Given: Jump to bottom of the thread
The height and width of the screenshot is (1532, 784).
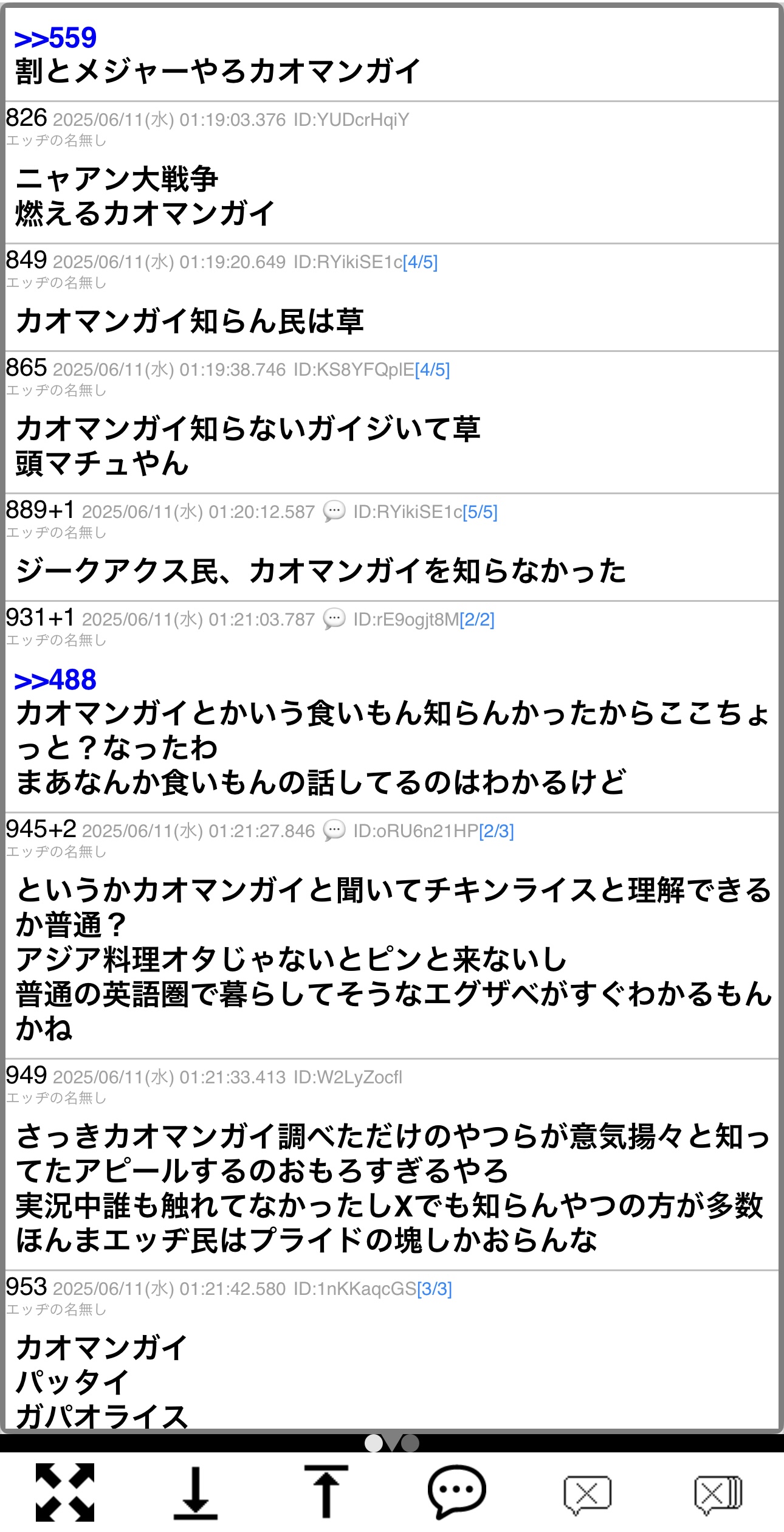Looking at the screenshot, I should click(x=196, y=1492).
